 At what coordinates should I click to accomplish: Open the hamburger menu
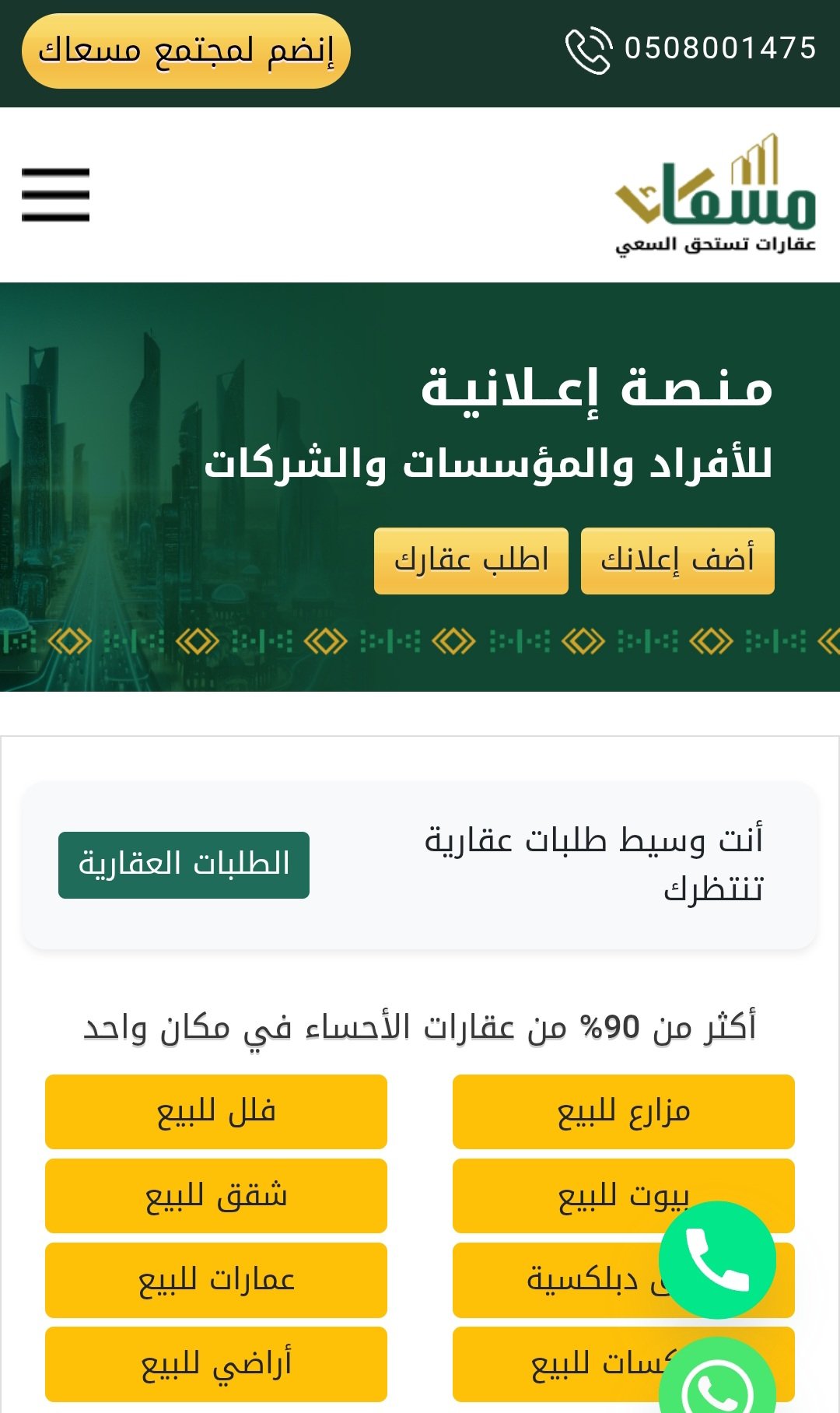click(x=55, y=195)
